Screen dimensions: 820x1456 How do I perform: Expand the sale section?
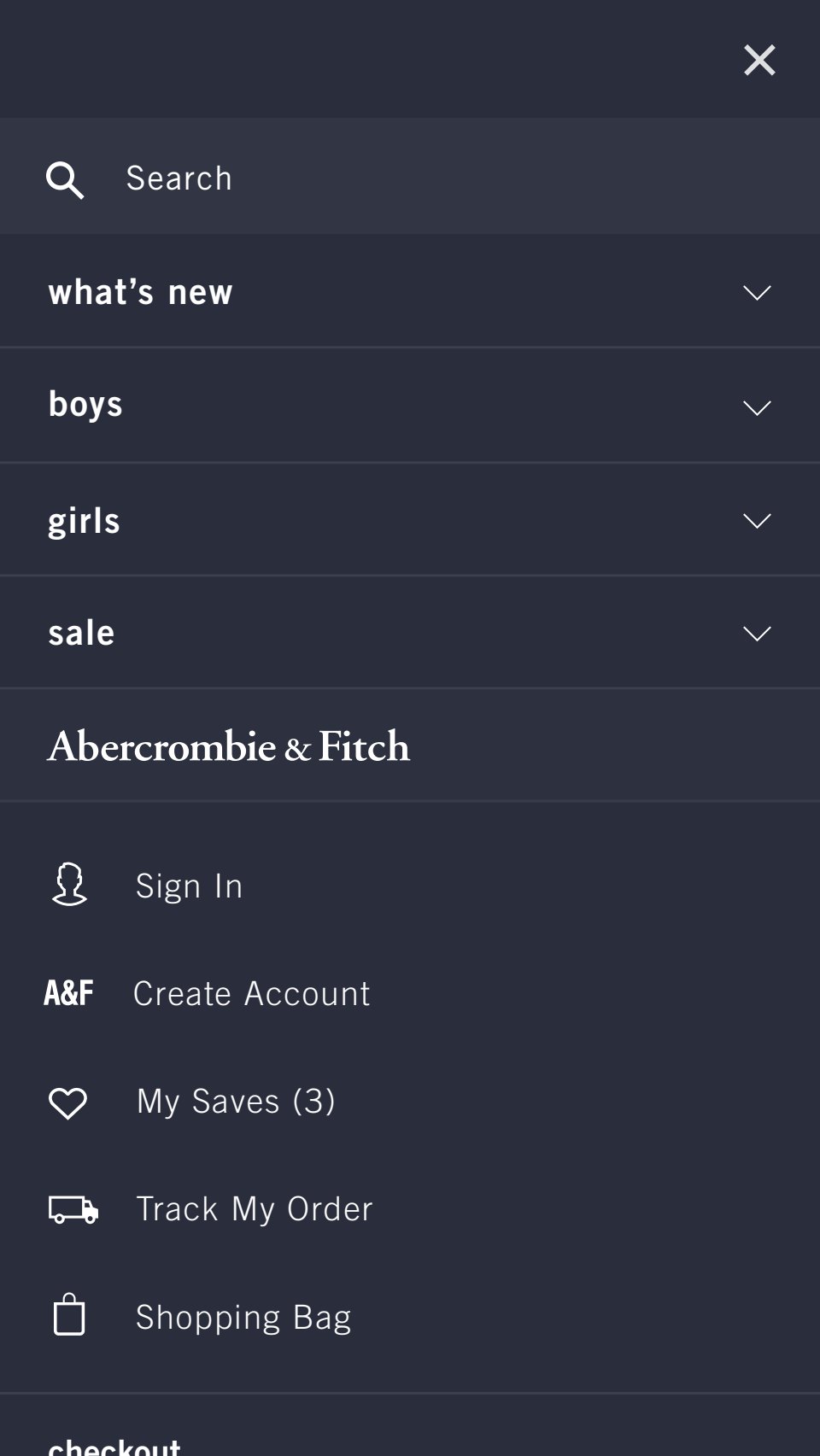click(410, 633)
